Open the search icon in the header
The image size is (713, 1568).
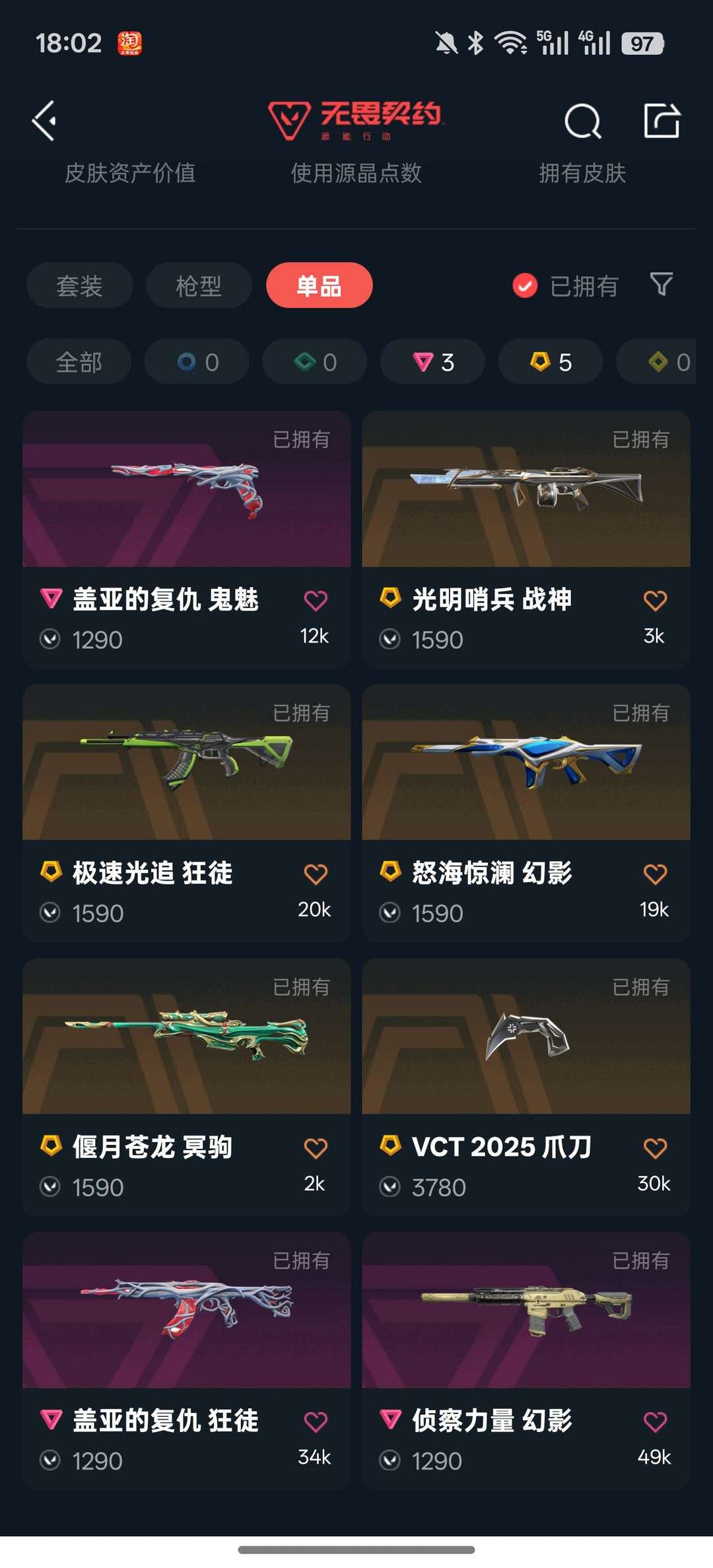[x=582, y=121]
